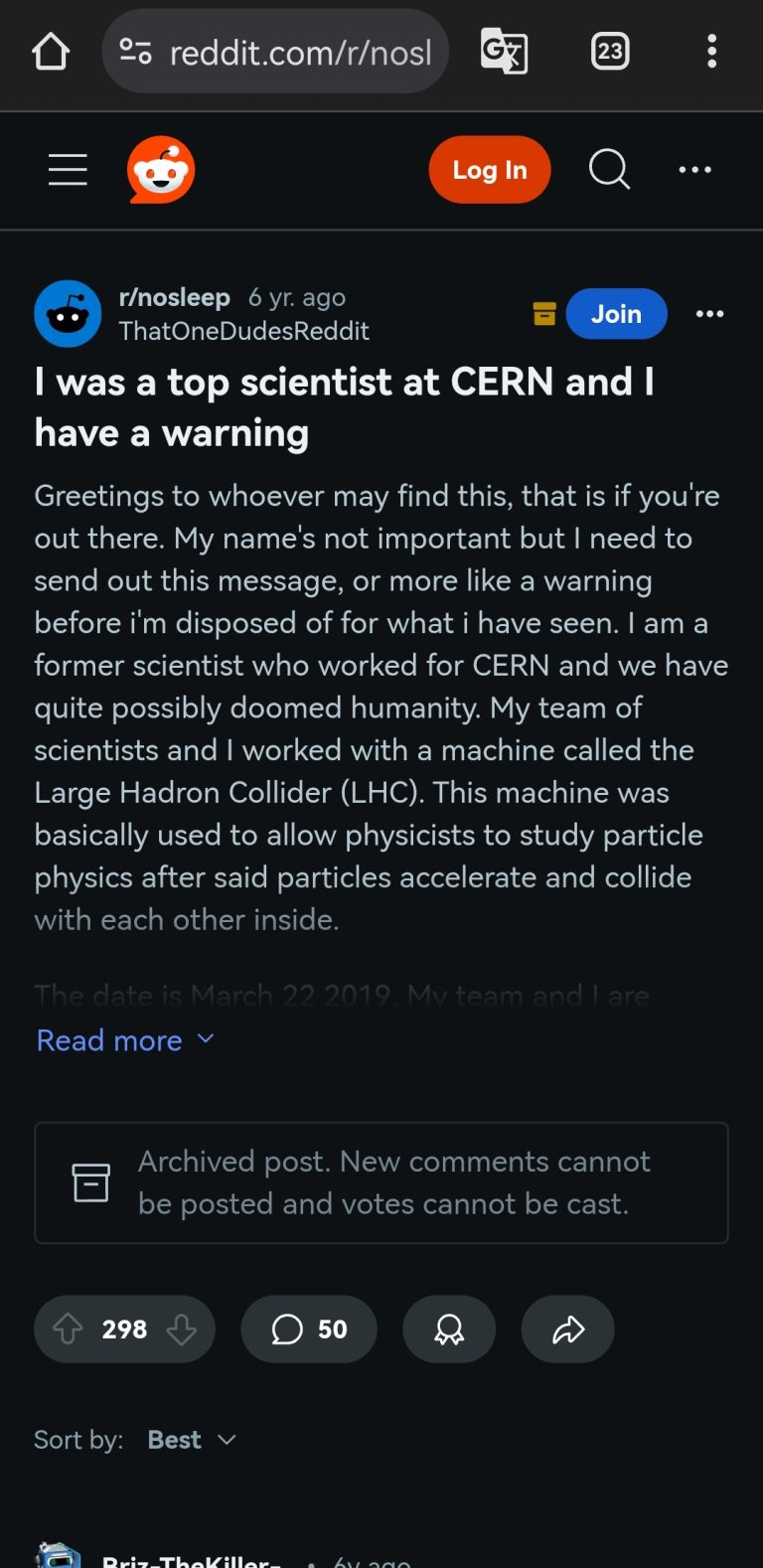This screenshot has height=1568, width=763.
Task: Open Reddit's hamburger menu
Action: (68, 170)
